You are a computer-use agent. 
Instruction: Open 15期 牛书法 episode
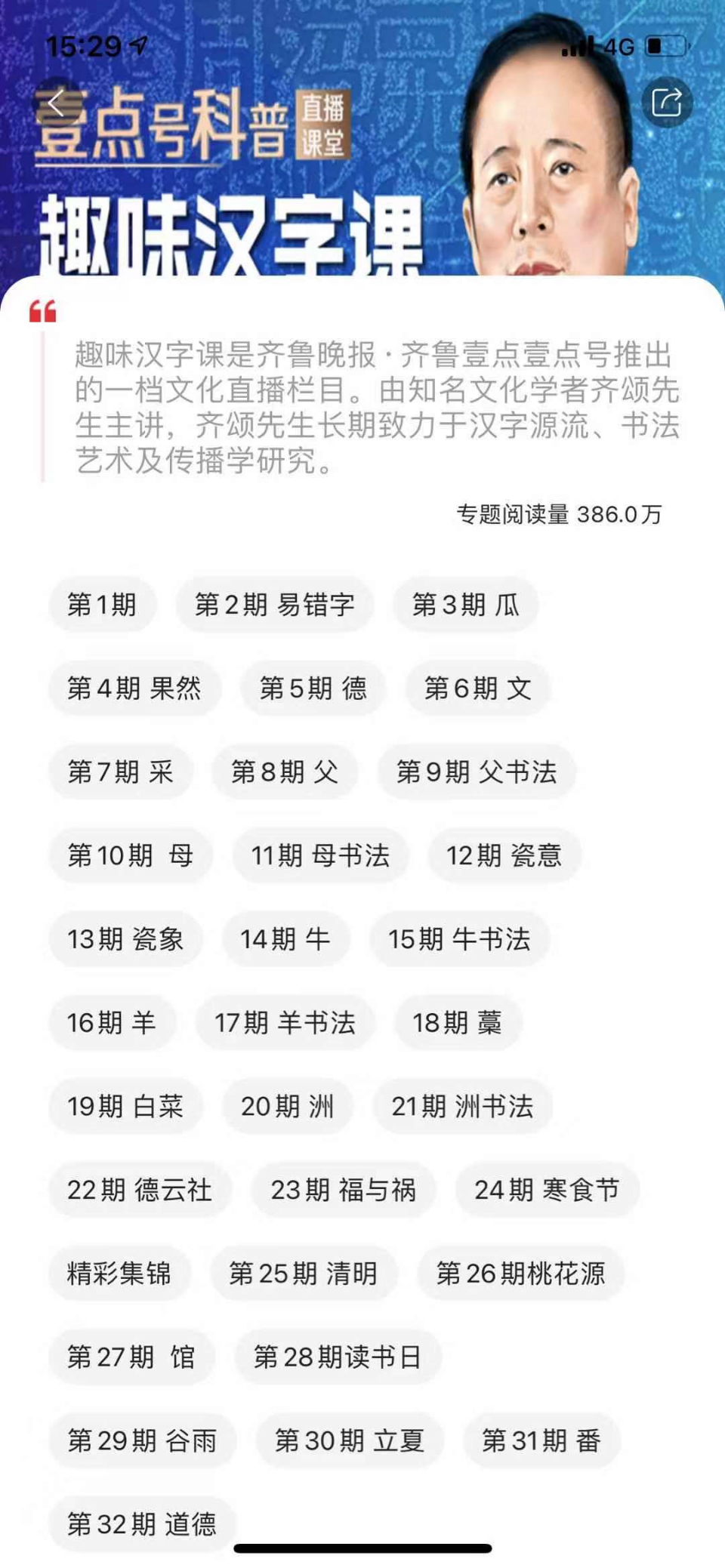[x=459, y=939]
